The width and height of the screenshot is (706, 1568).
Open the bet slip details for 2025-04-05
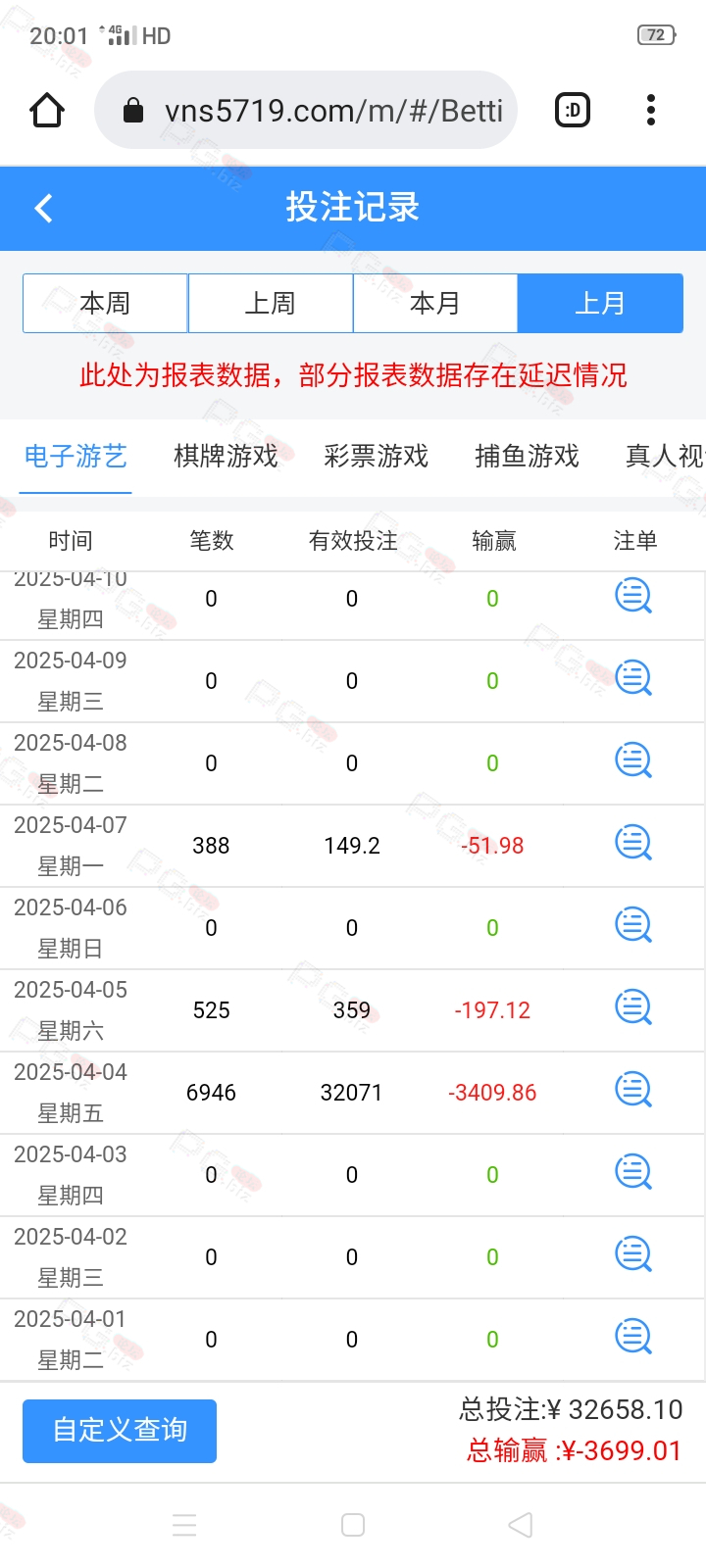coord(633,1007)
